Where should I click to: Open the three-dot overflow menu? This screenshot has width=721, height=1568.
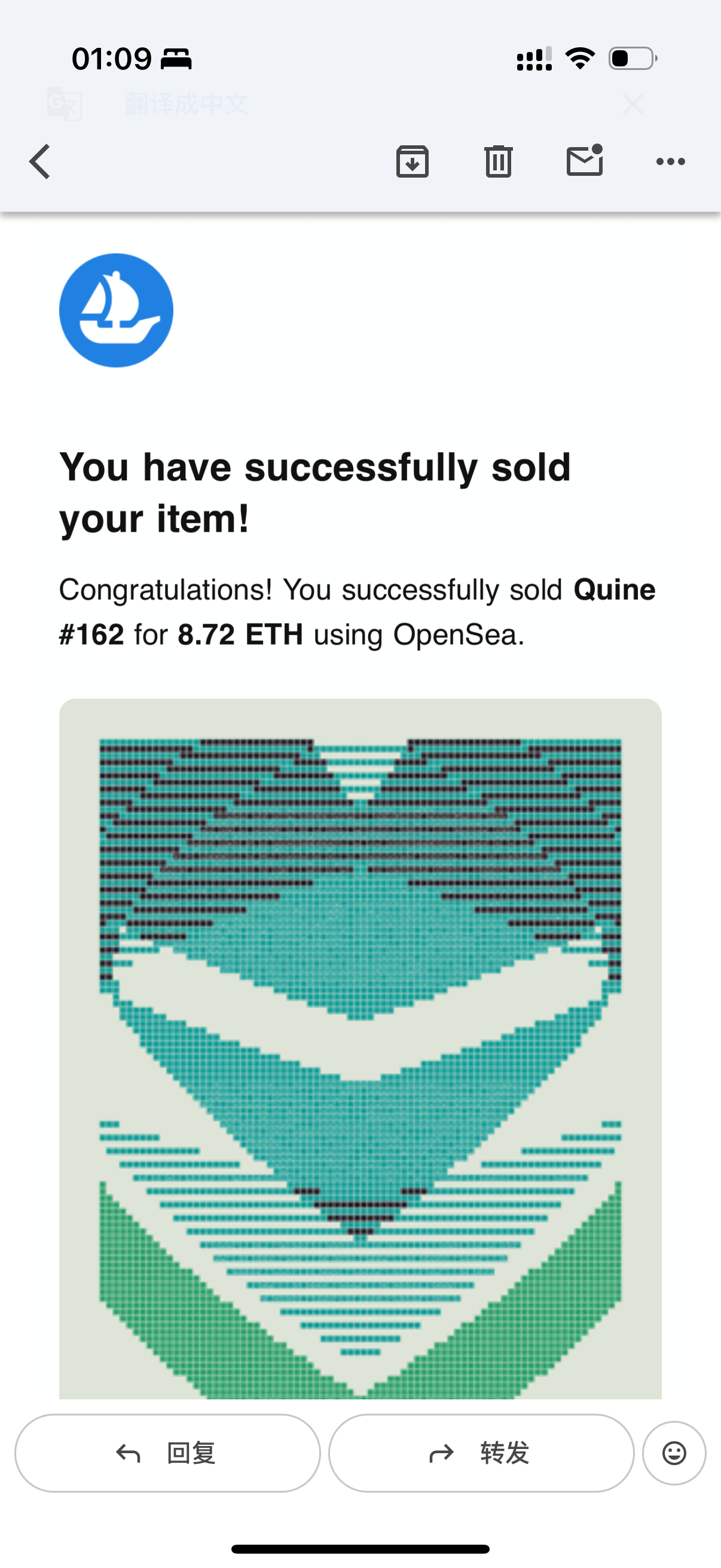671,162
